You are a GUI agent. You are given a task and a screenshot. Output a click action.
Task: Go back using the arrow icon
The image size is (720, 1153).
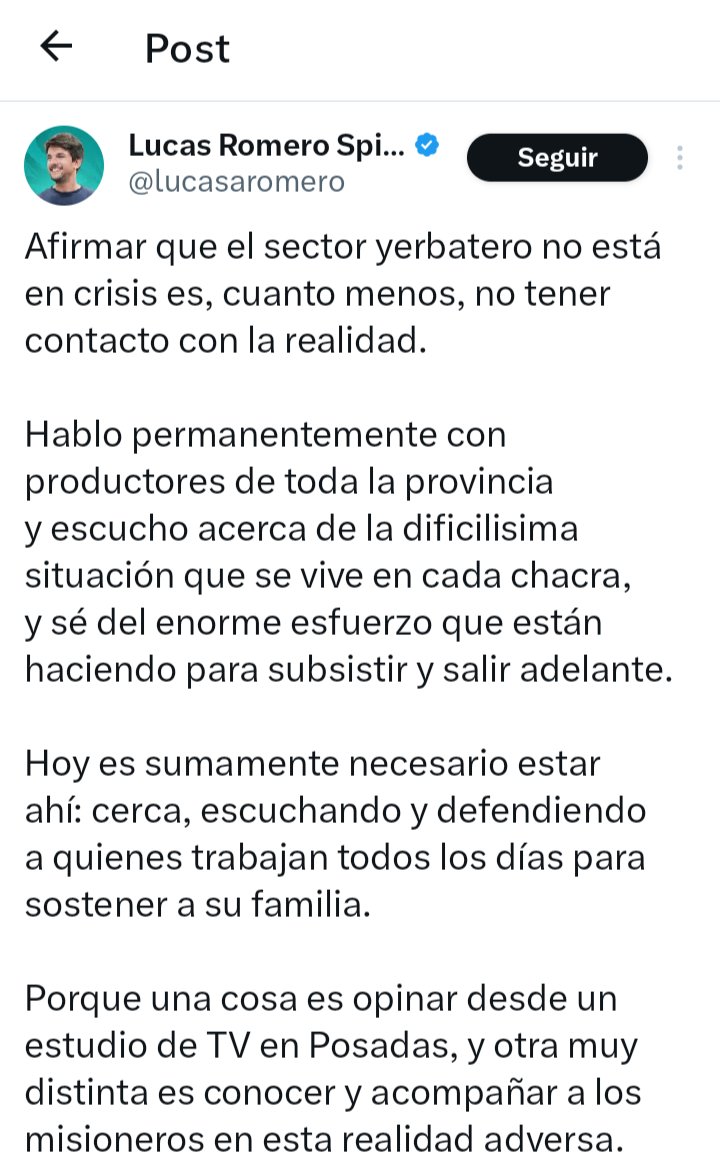pyautogui.click(x=56, y=46)
